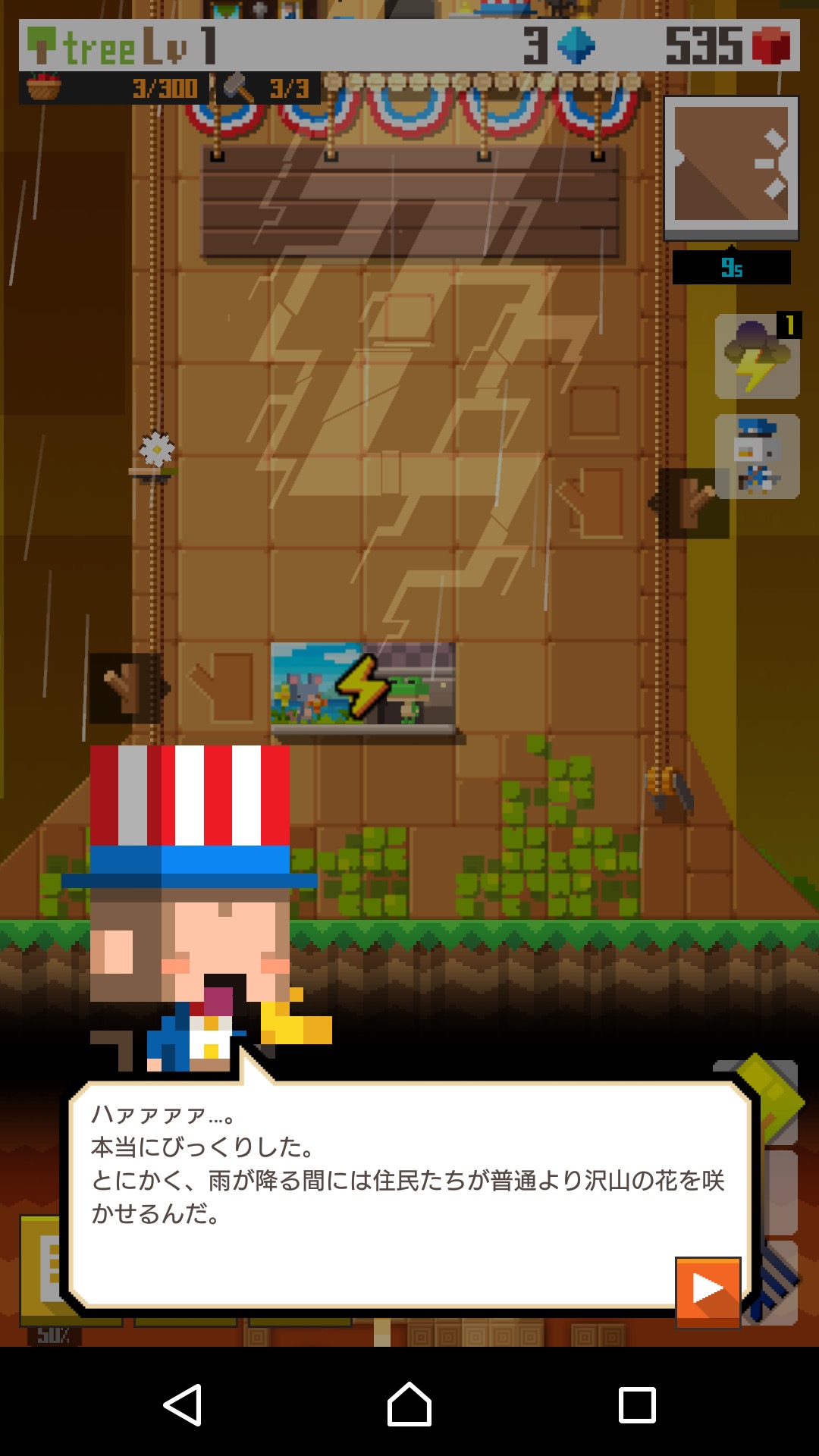Open the minimap panel with the 9s timer
The width and height of the screenshot is (819, 1456).
point(731,167)
